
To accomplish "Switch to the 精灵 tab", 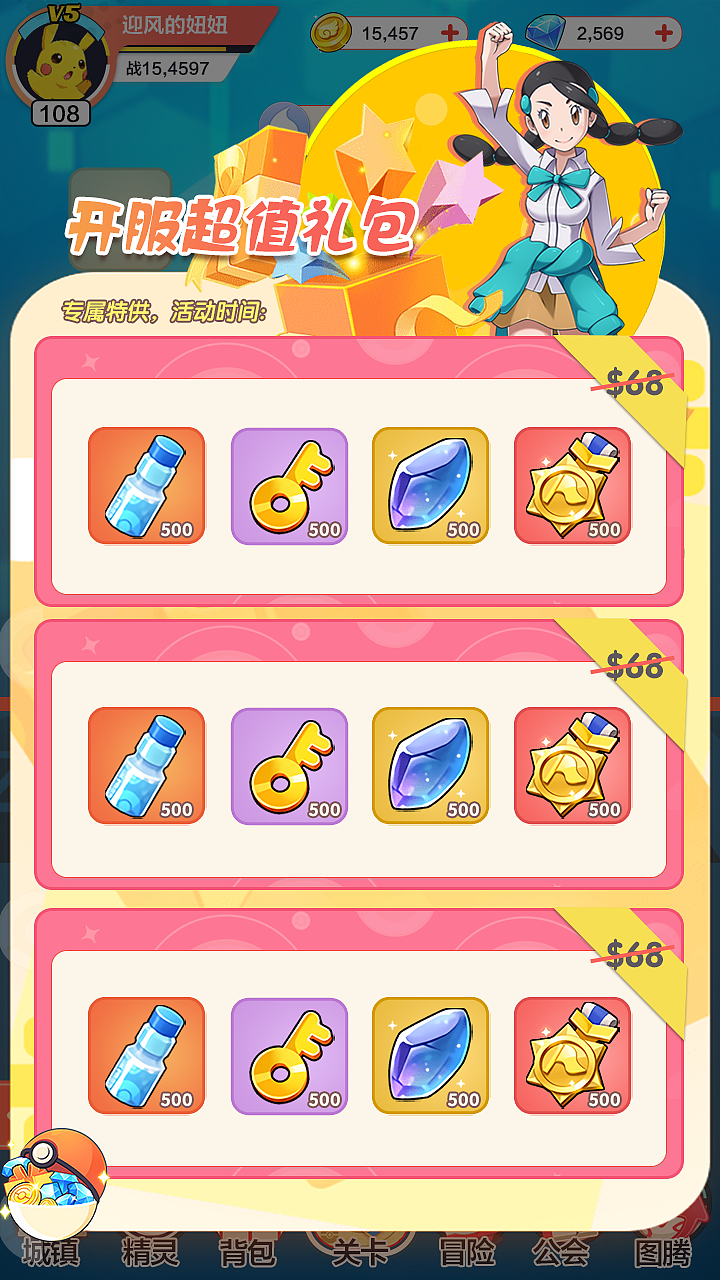I will coord(151,1252).
